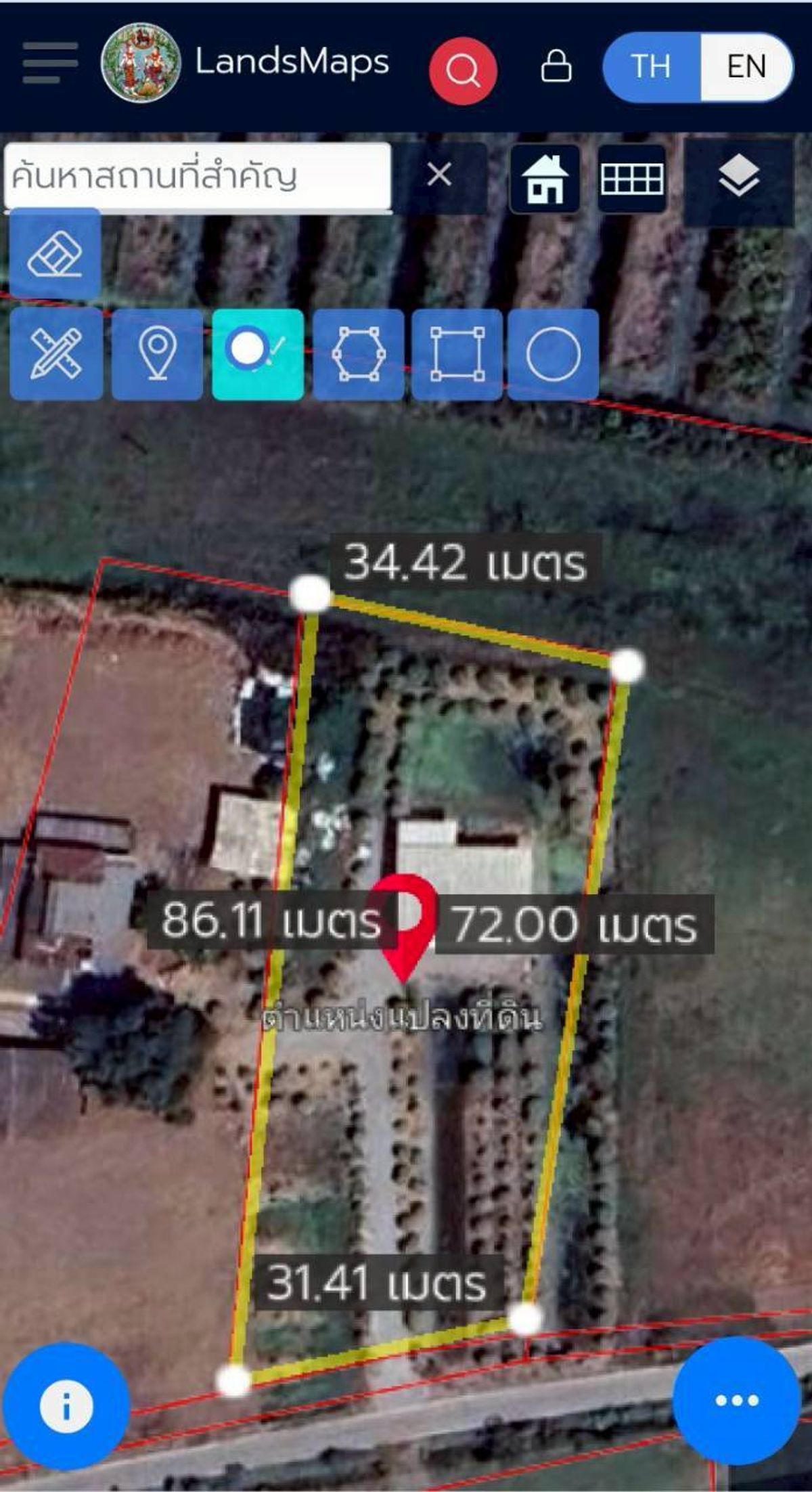
Task: Select the eraser tool
Action: 55,254
